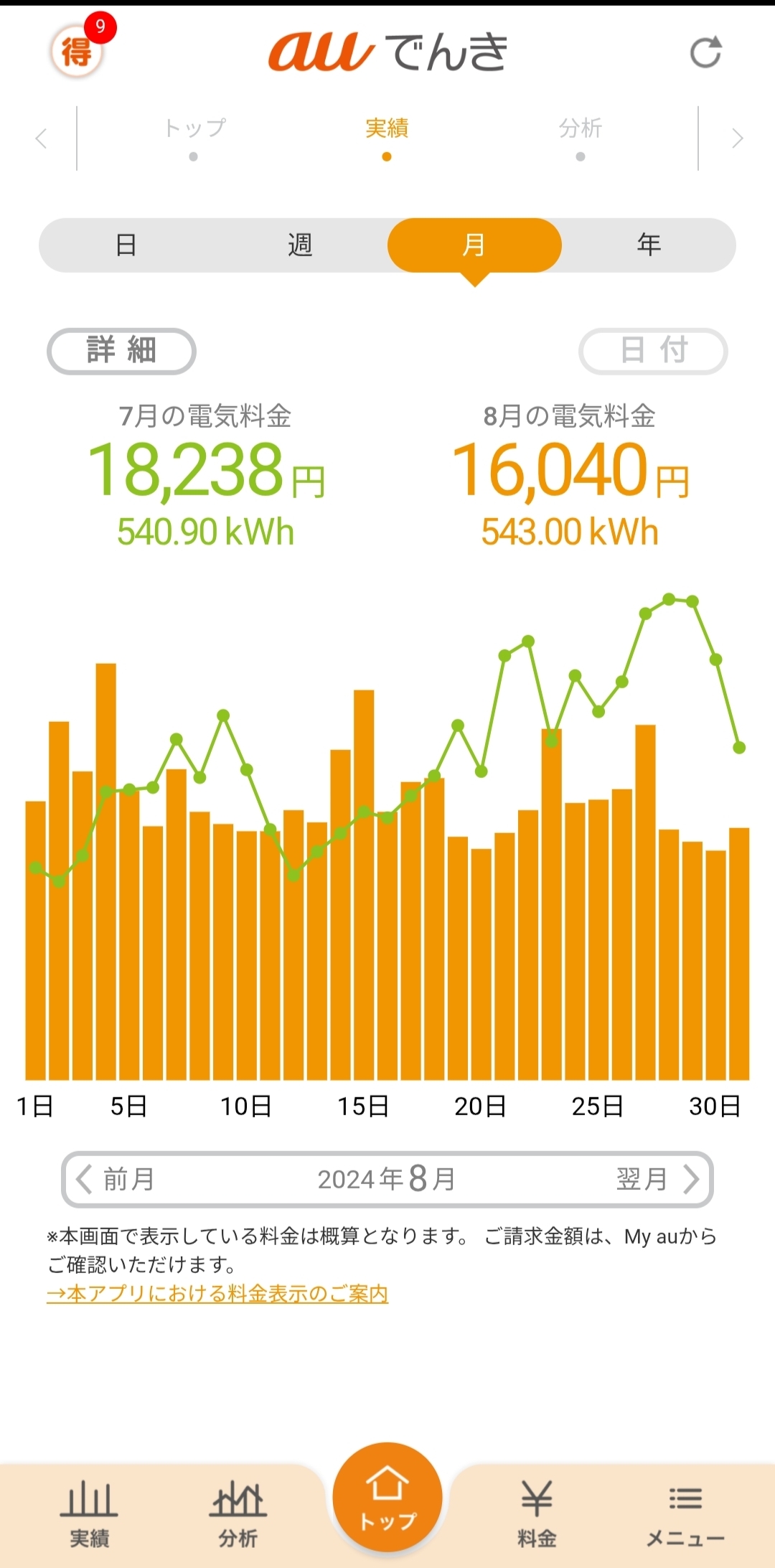
Task: Tap the right arrow beside the top tabs
Action: [737, 139]
